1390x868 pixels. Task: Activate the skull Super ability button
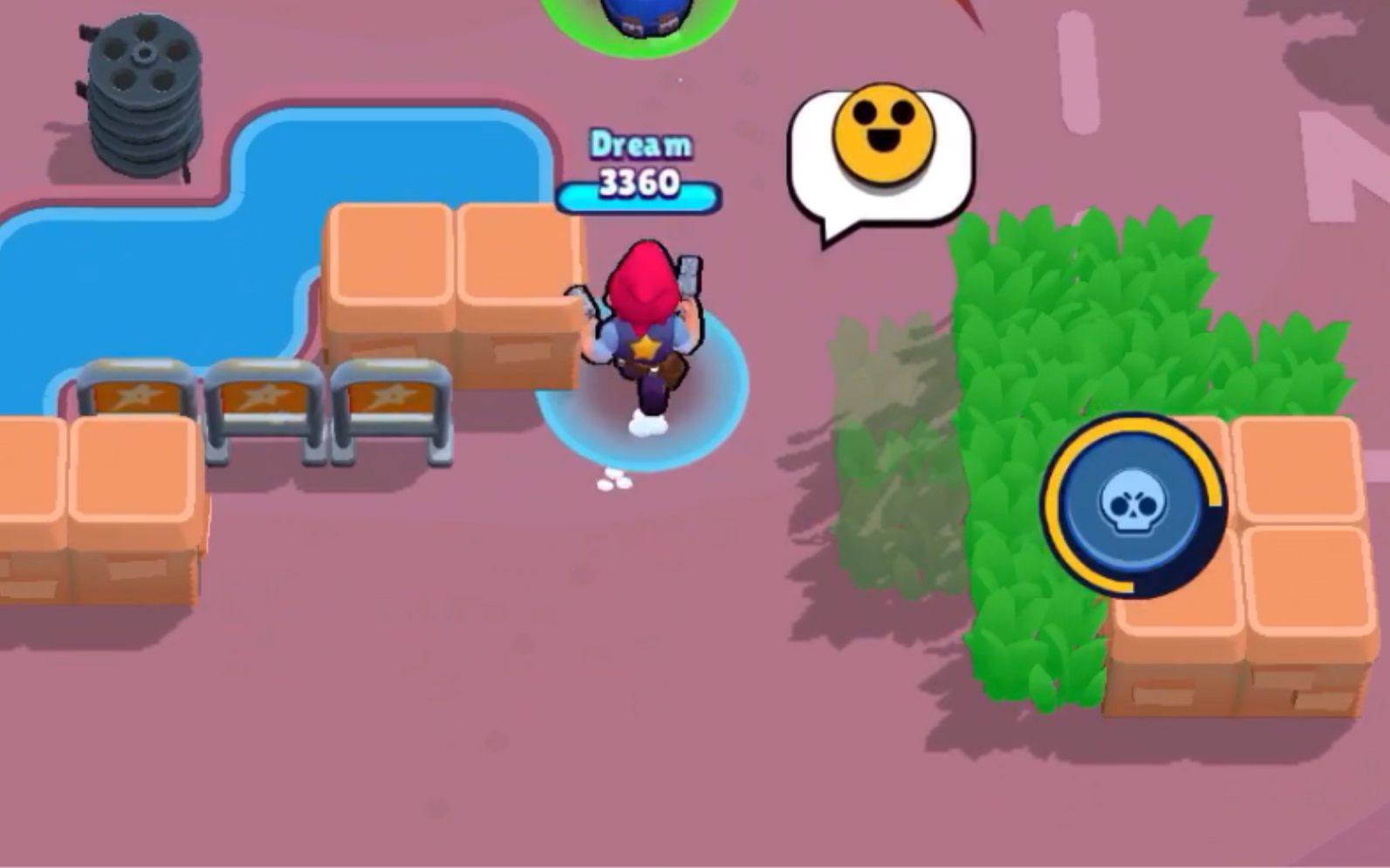1133,506
